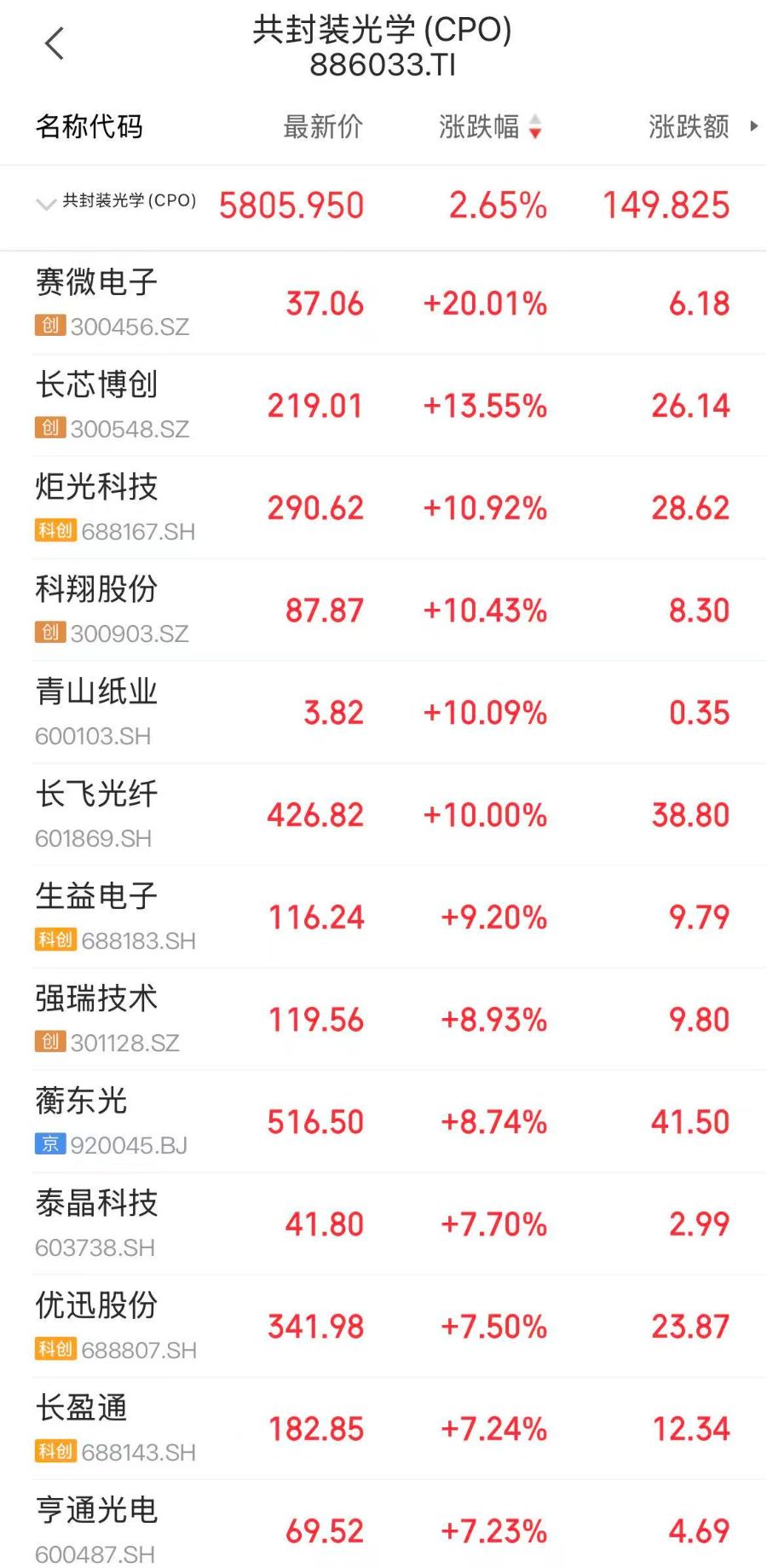The height and width of the screenshot is (1568, 767).
Task: Select the 科翔股份 row
Action: 383,610
